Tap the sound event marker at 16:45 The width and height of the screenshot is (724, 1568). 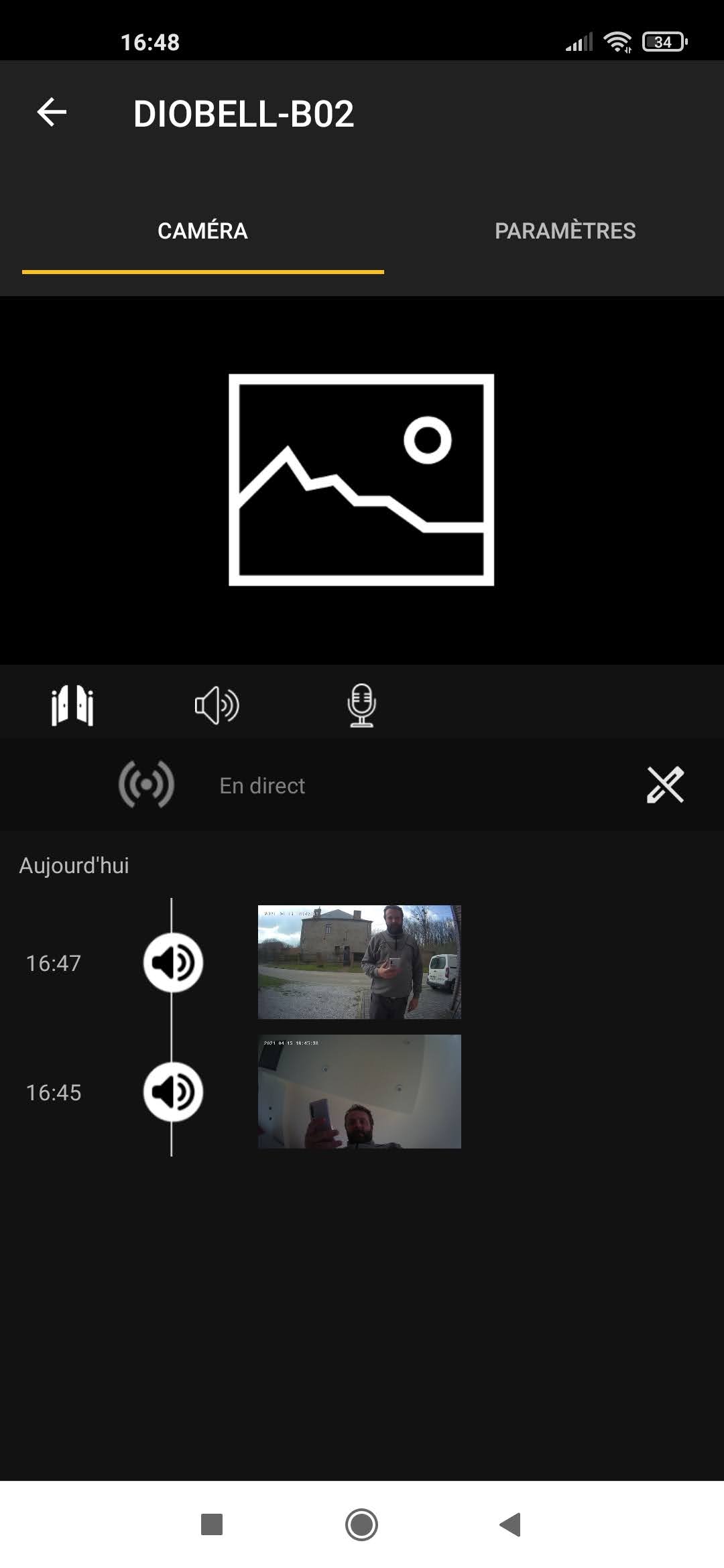(x=172, y=1092)
